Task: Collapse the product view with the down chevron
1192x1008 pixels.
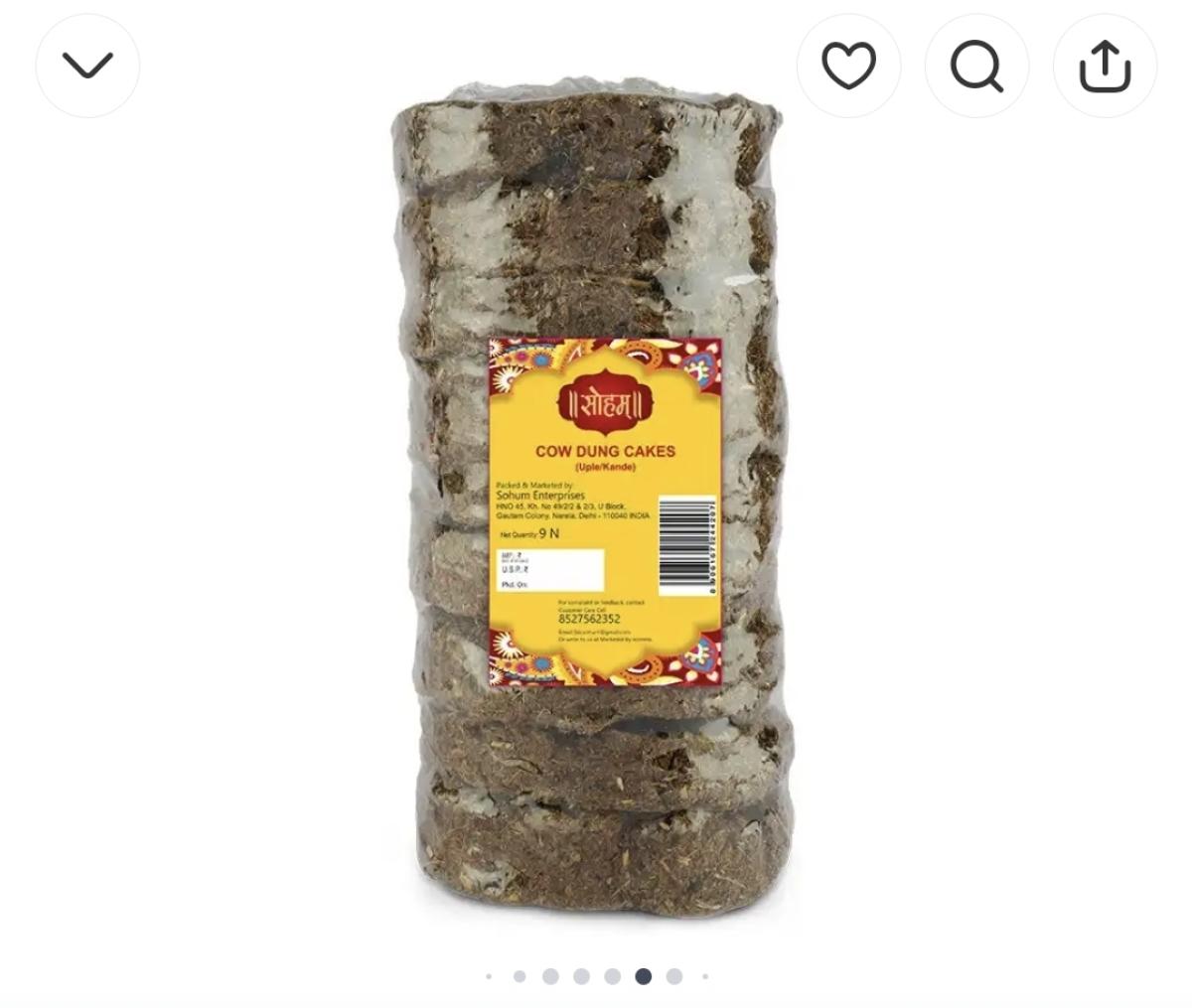Action: pyautogui.click(x=87, y=66)
